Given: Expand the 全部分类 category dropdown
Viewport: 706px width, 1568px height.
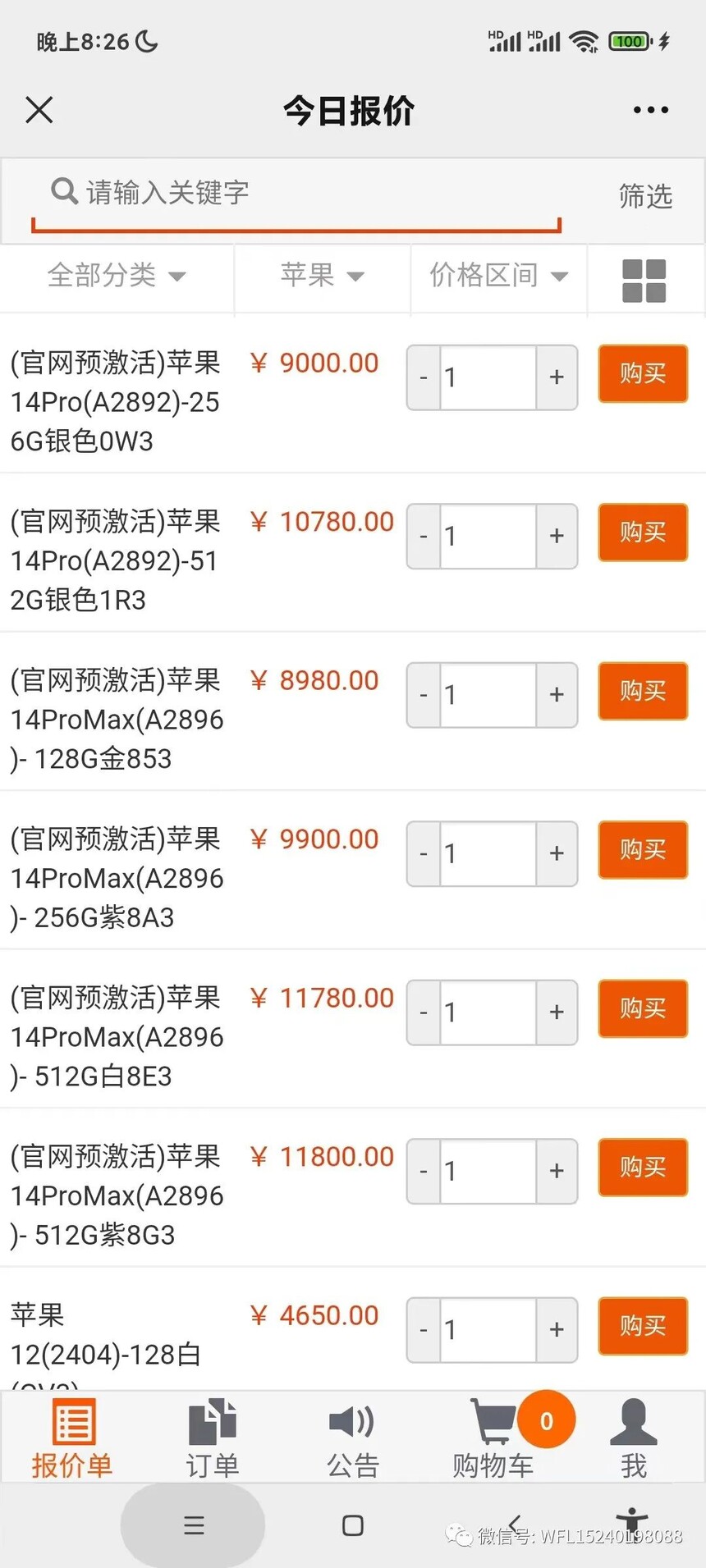Looking at the screenshot, I should pyautogui.click(x=117, y=276).
